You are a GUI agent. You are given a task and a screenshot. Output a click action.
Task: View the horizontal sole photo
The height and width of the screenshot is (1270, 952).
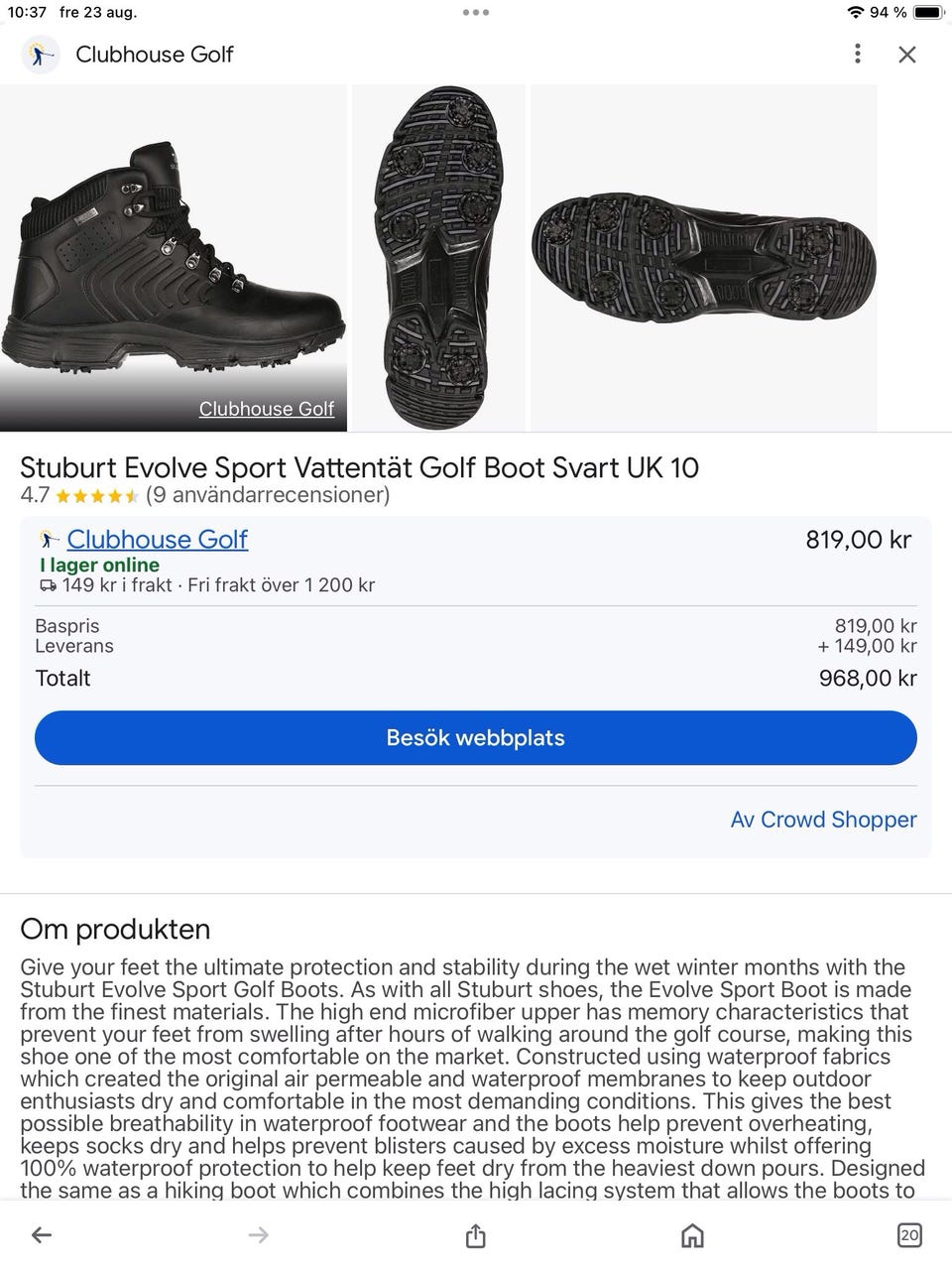tap(704, 258)
